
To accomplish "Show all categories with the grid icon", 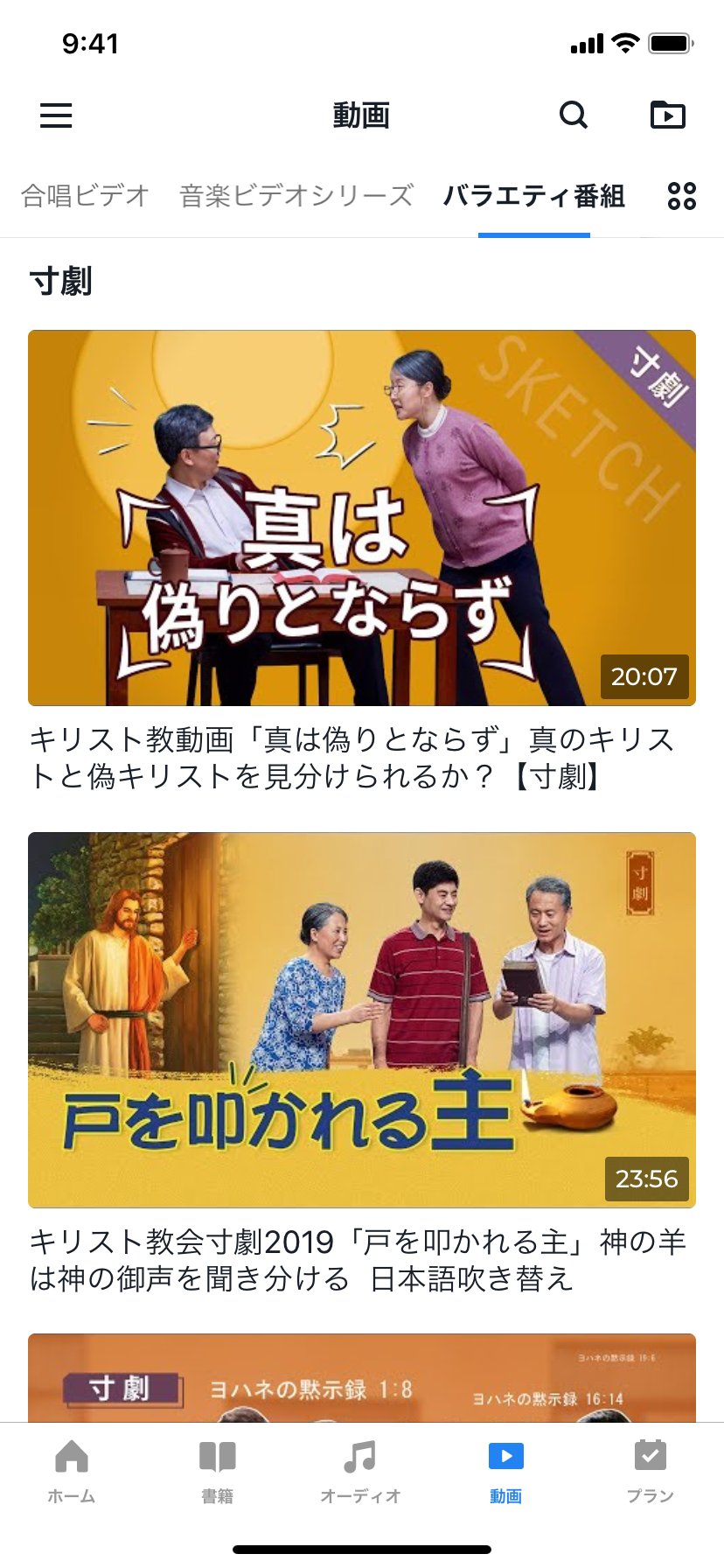I will [682, 196].
